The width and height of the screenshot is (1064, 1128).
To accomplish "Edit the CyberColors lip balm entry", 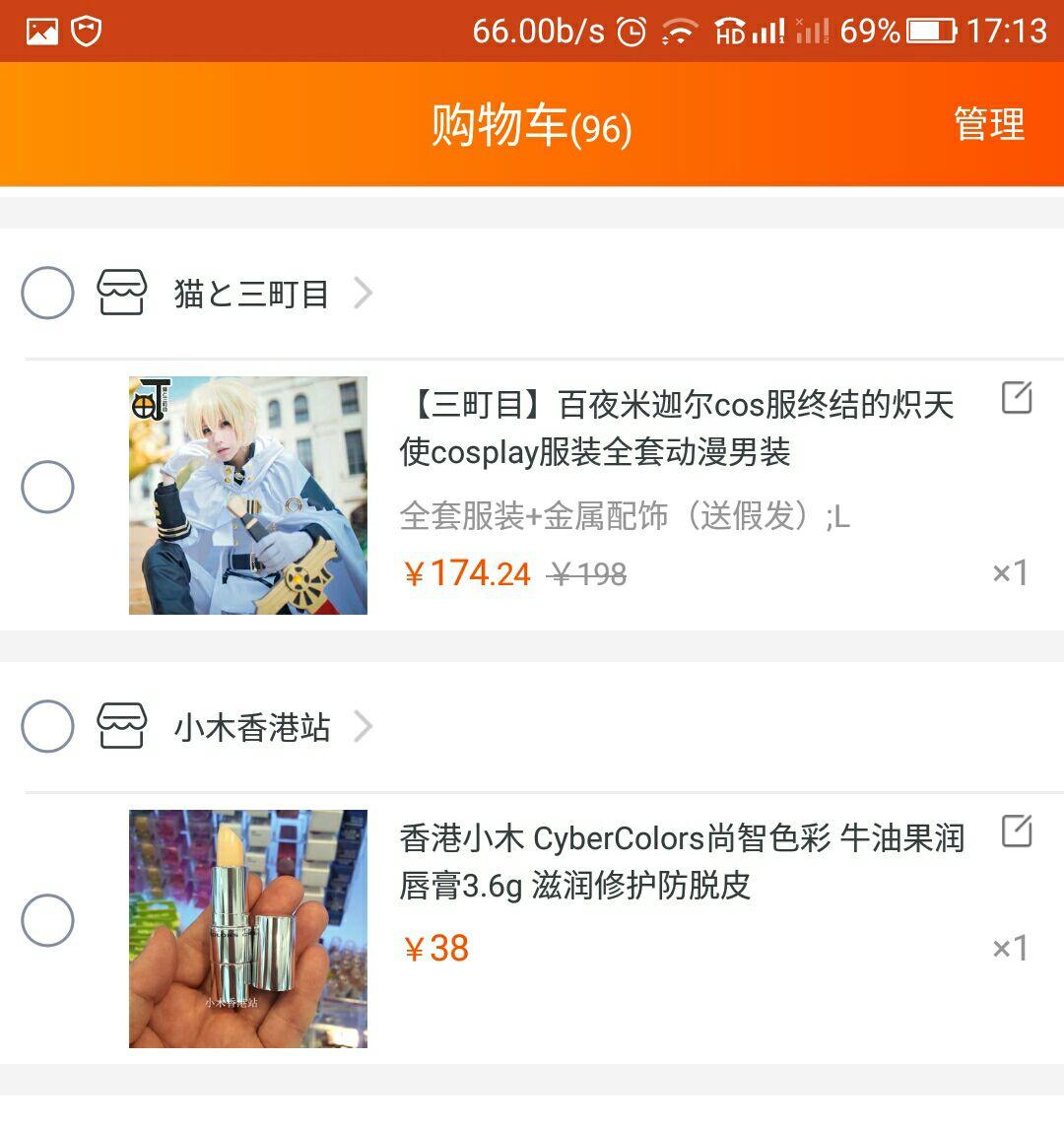I will click(1017, 831).
